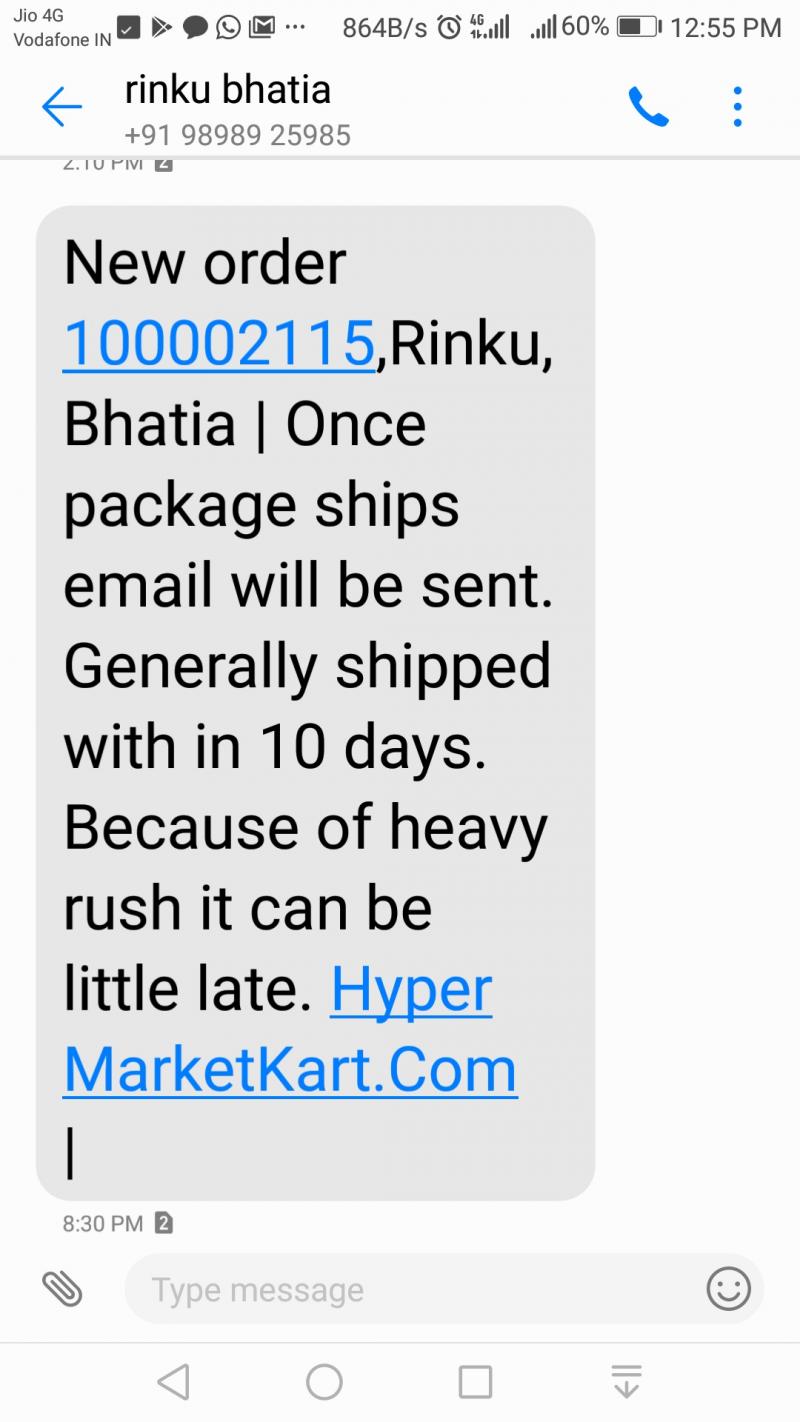
Task: Call rinku bhatia using the phone icon
Action: point(648,107)
